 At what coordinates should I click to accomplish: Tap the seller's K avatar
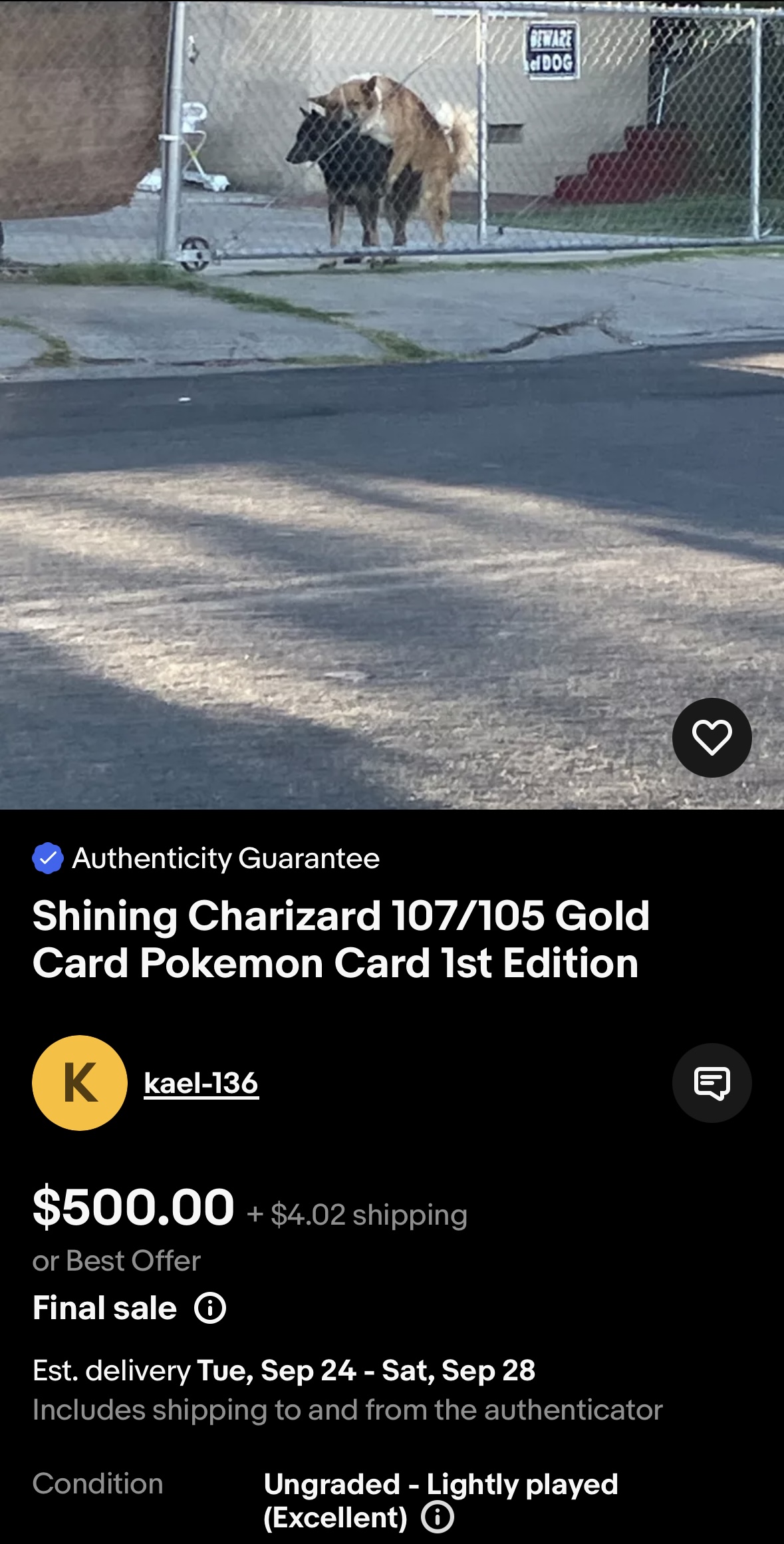coord(80,1083)
